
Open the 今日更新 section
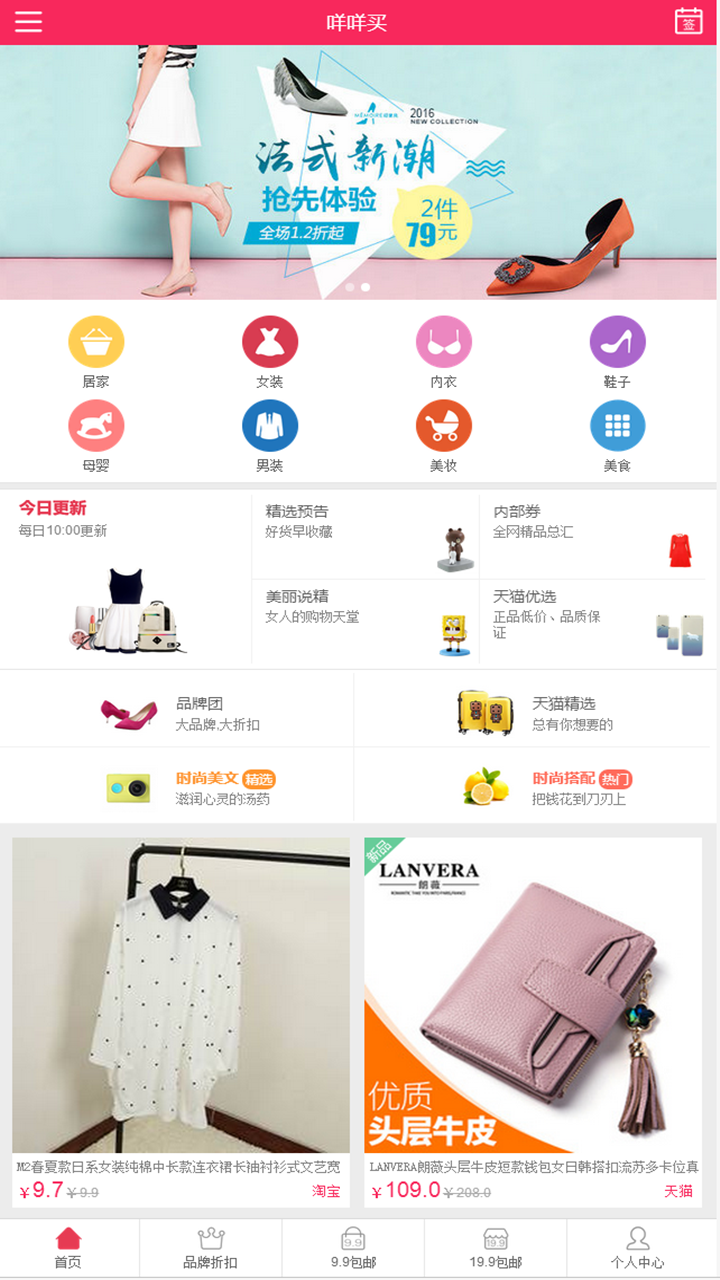coord(125,576)
